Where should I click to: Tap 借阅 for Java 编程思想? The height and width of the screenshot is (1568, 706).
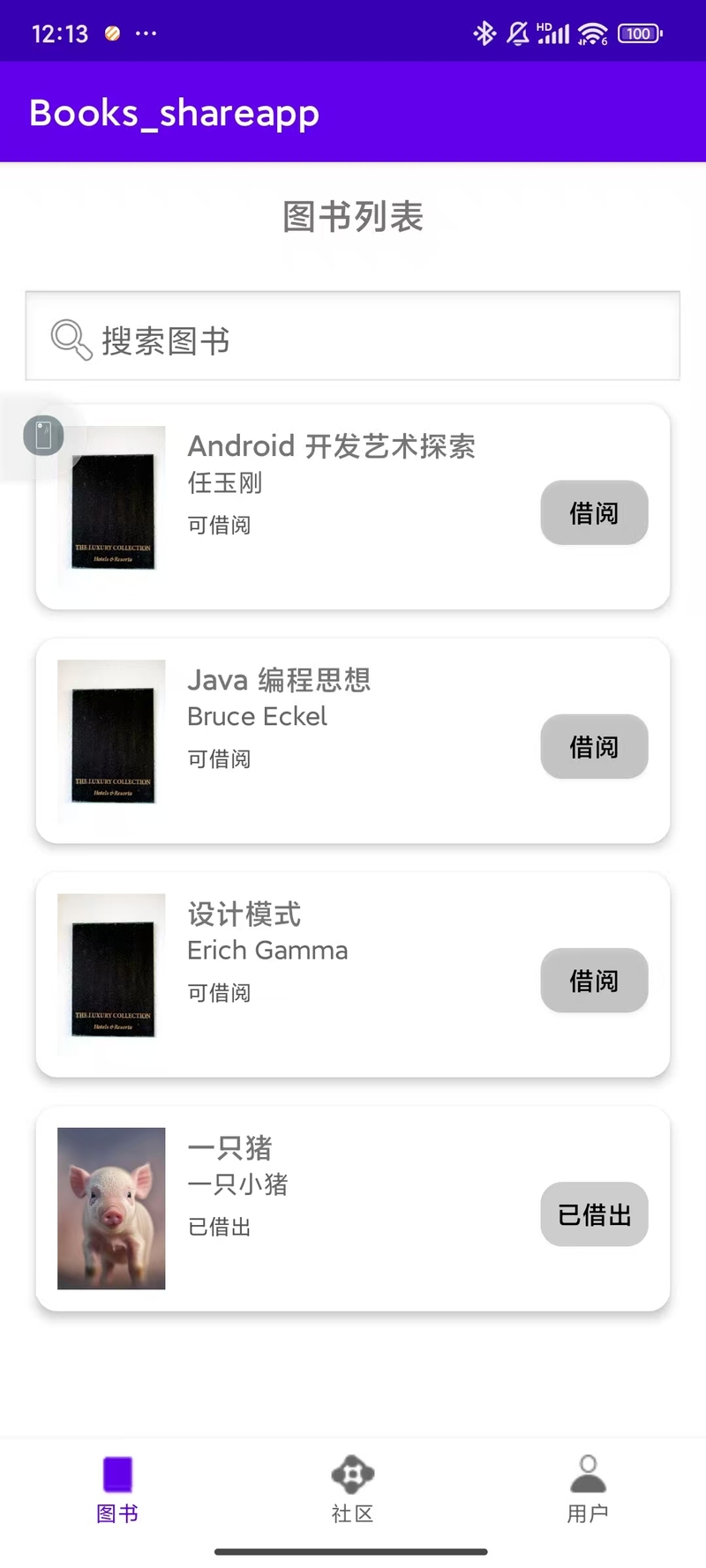594,746
